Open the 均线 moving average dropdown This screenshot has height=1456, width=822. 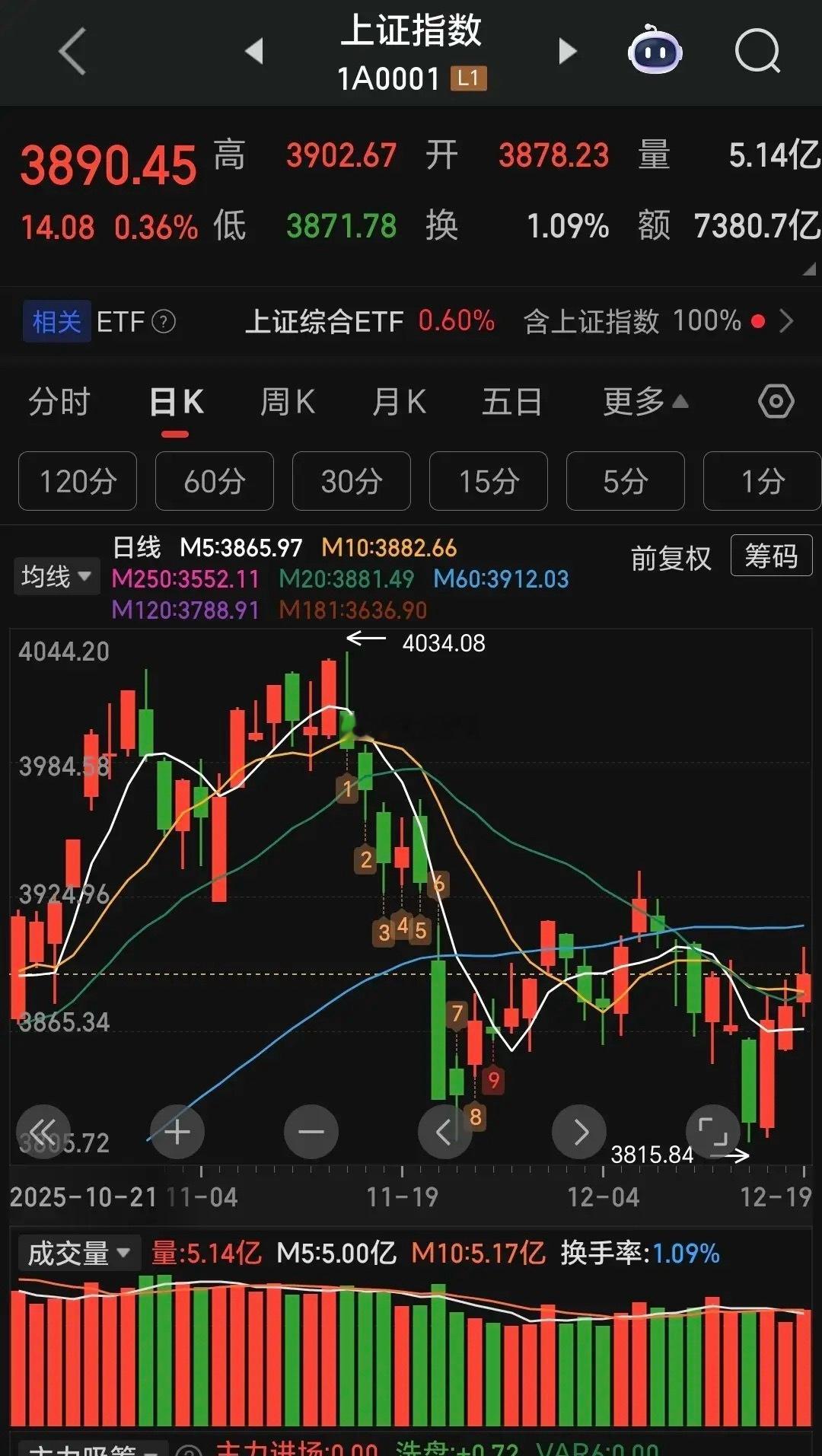tap(56, 575)
